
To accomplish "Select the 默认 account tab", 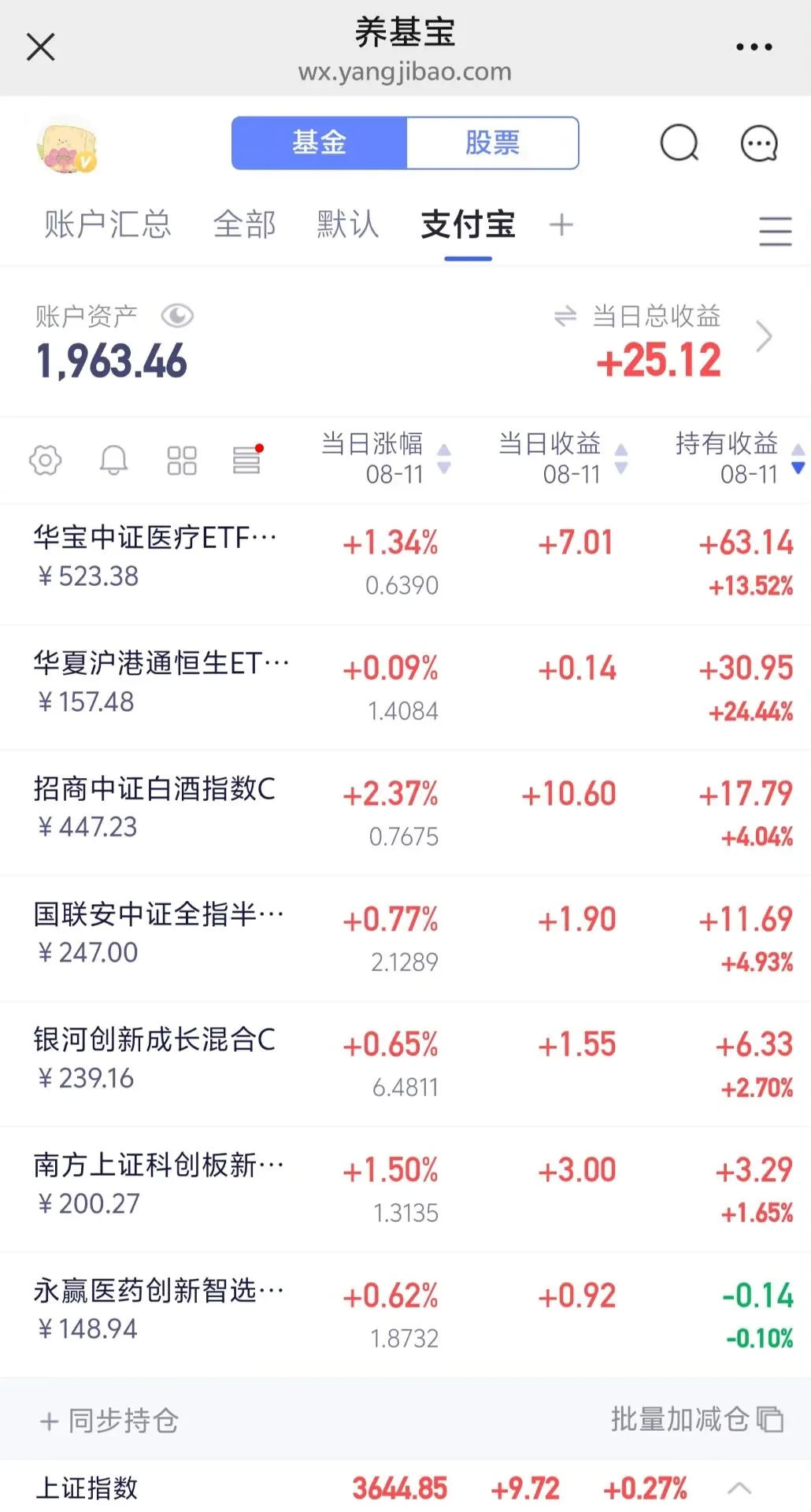I will click(348, 224).
